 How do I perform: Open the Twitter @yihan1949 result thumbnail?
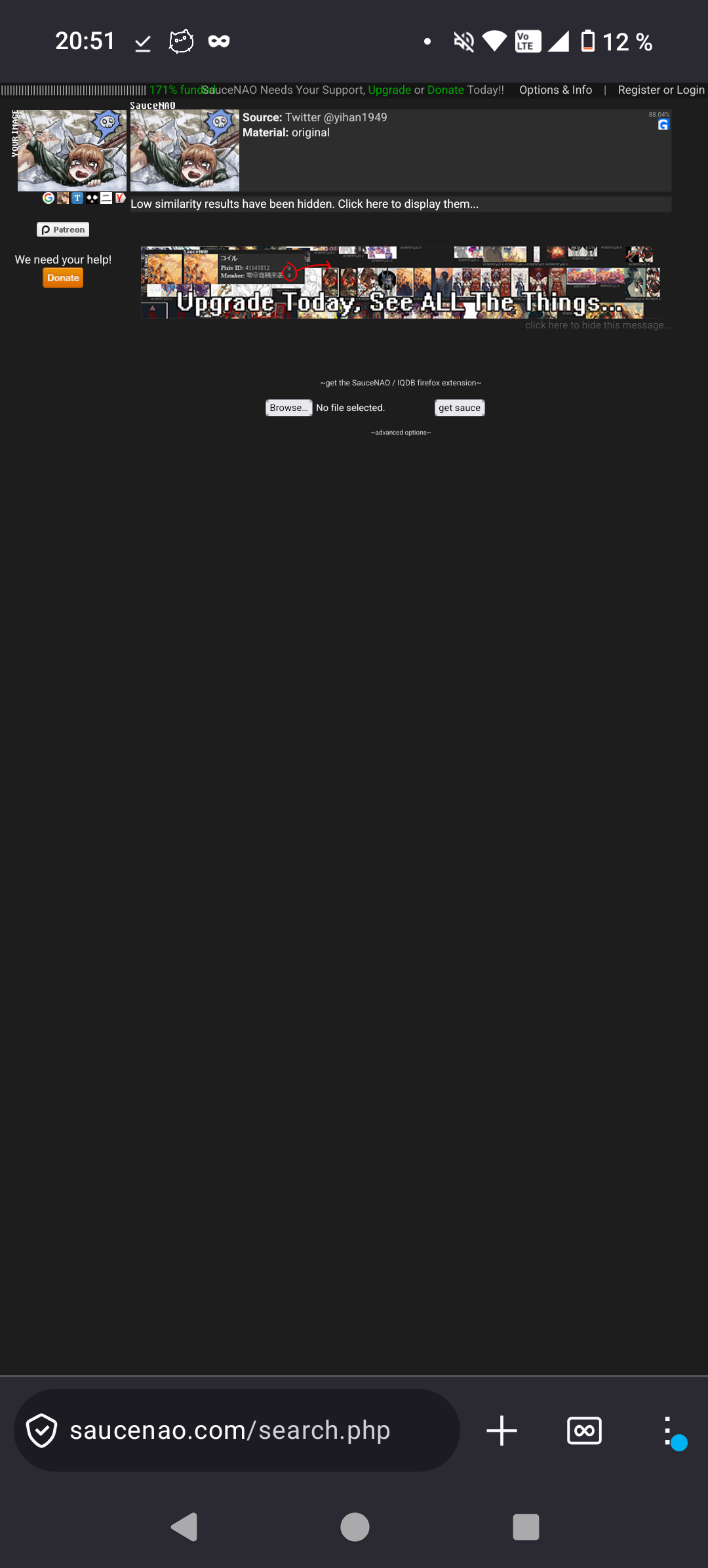coord(185,151)
